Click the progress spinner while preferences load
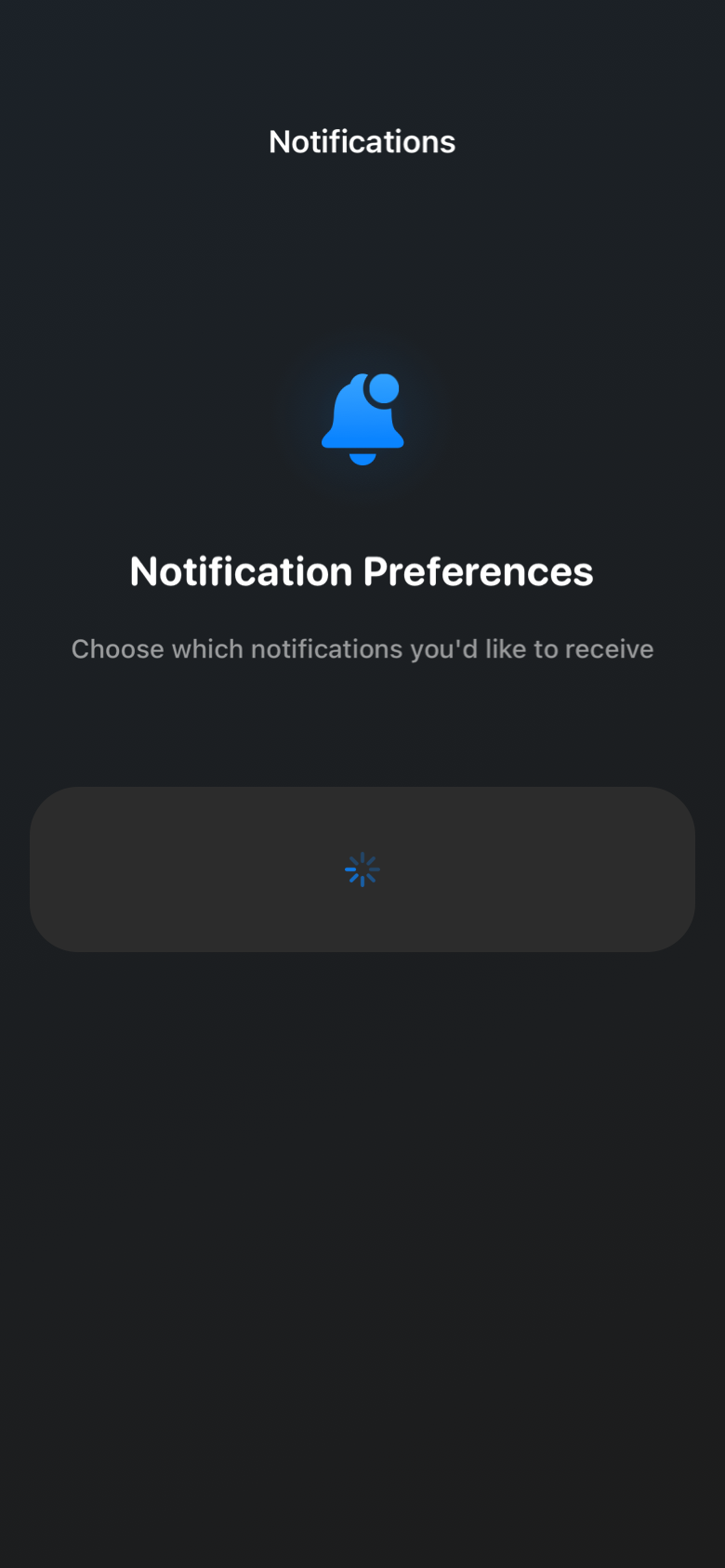The width and height of the screenshot is (725, 1568). tap(362, 869)
